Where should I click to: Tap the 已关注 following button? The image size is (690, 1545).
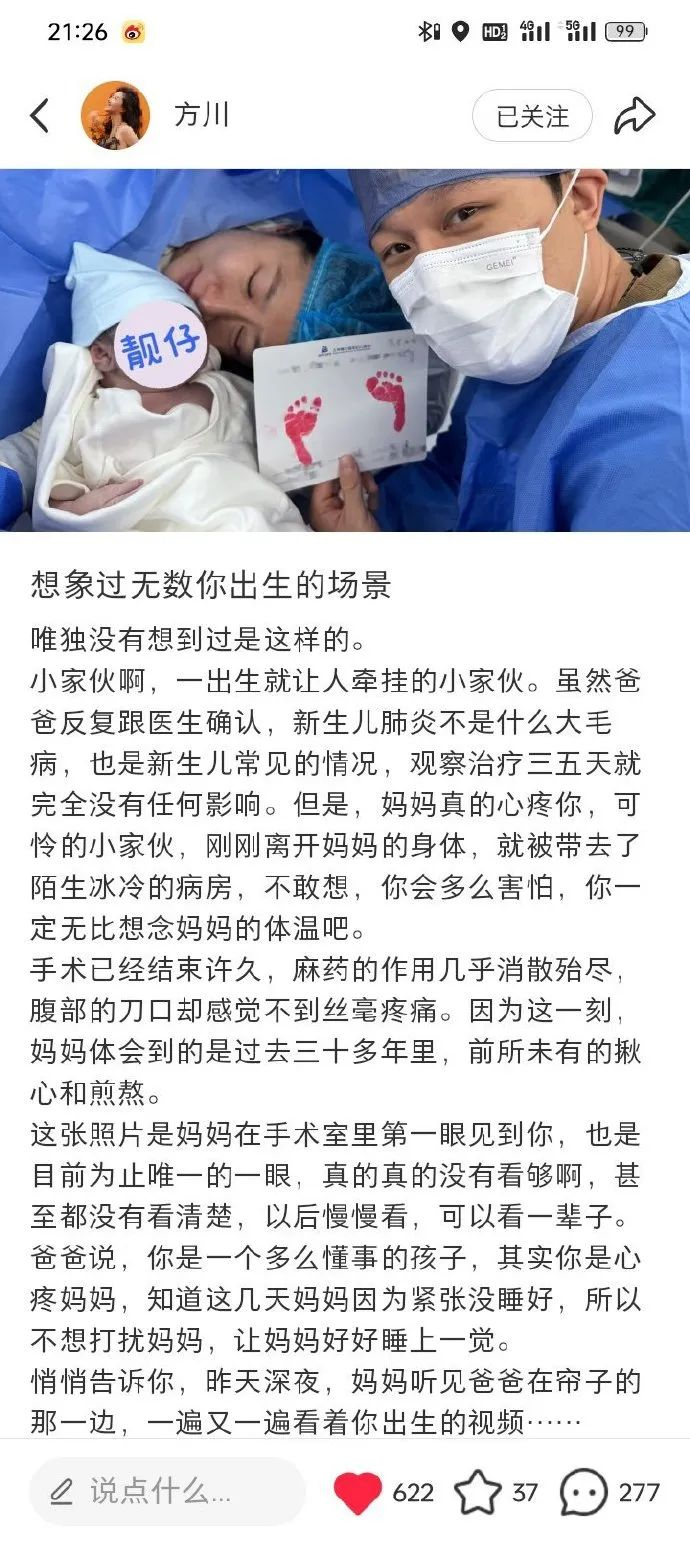point(532,116)
